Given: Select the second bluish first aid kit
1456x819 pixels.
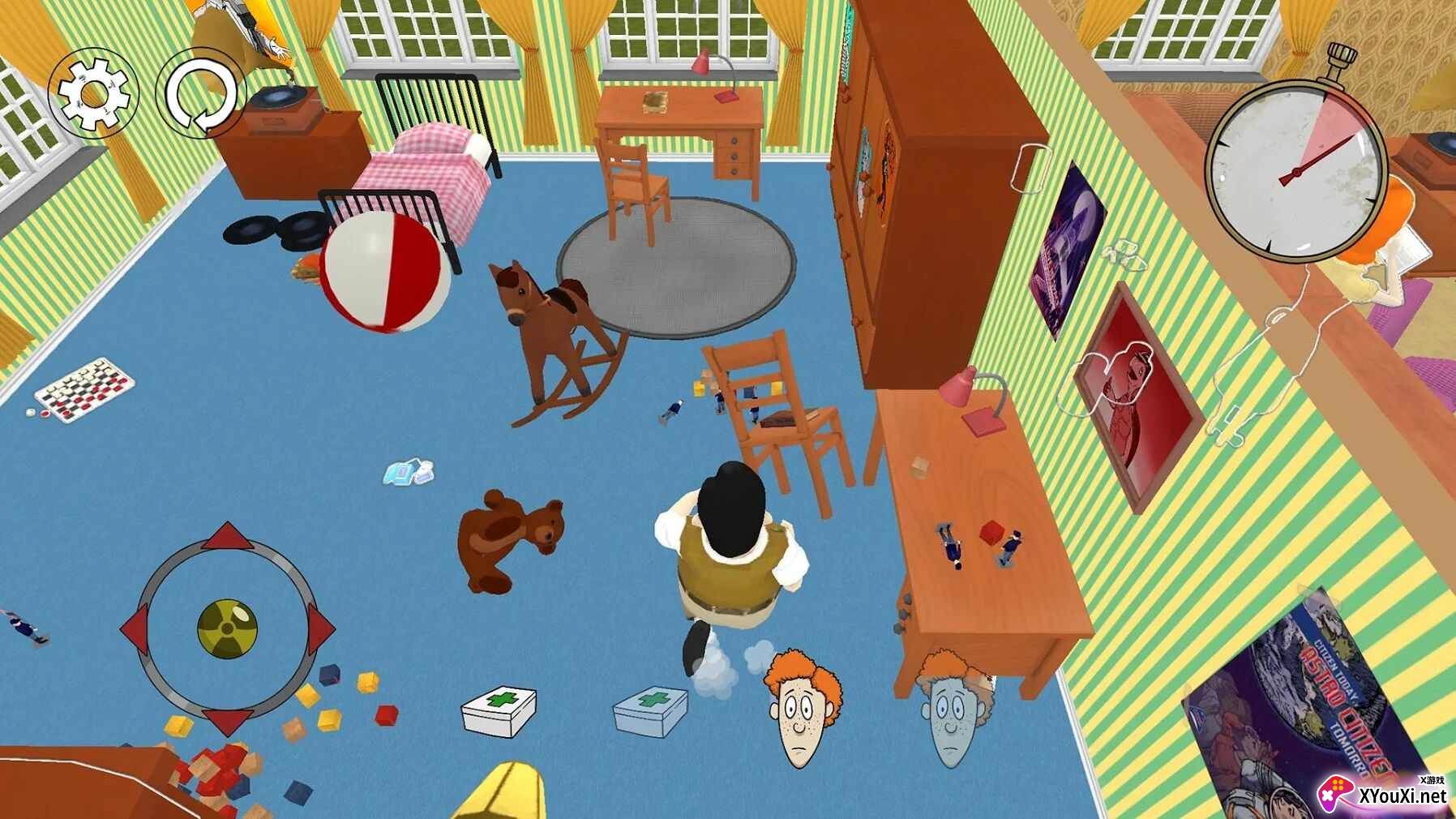Looking at the screenshot, I should point(649,711).
